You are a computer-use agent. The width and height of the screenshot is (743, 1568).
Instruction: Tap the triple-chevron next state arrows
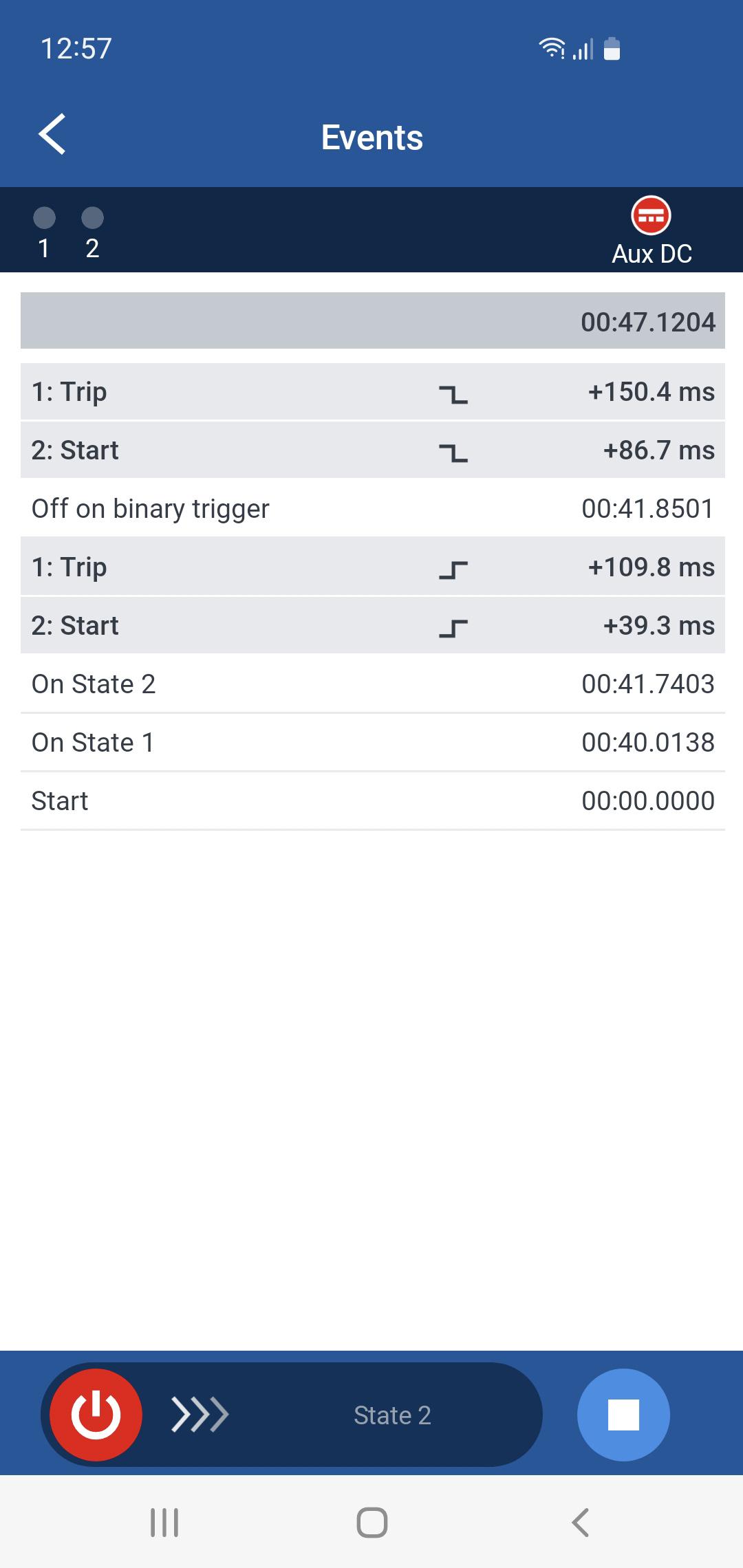[200, 1415]
